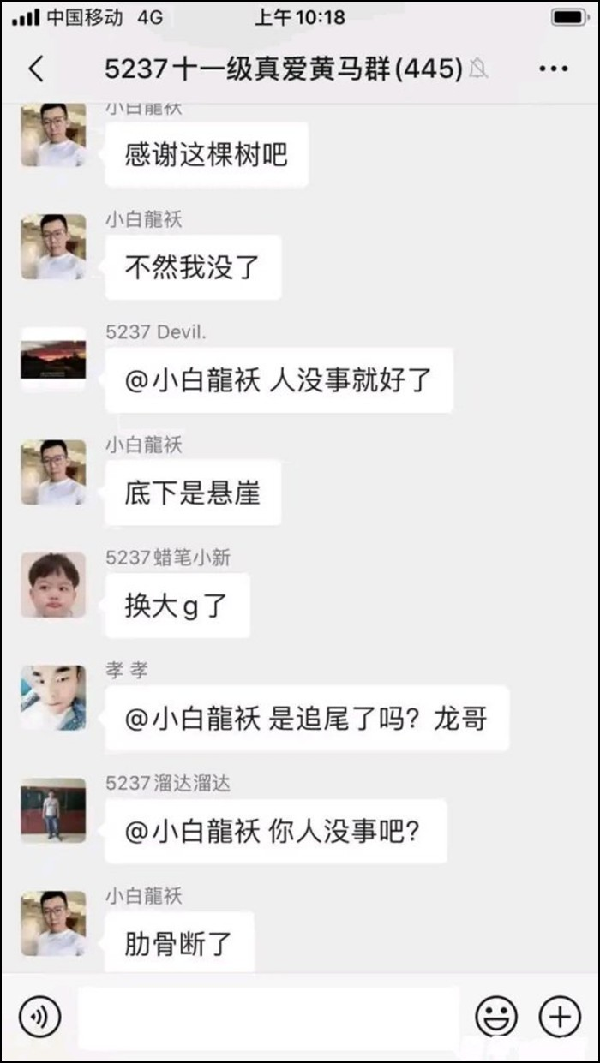Tap 小白龍袄's avatar beside 底下是悬崖
This screenshot has width=600, height=1063.
(53, 472)
